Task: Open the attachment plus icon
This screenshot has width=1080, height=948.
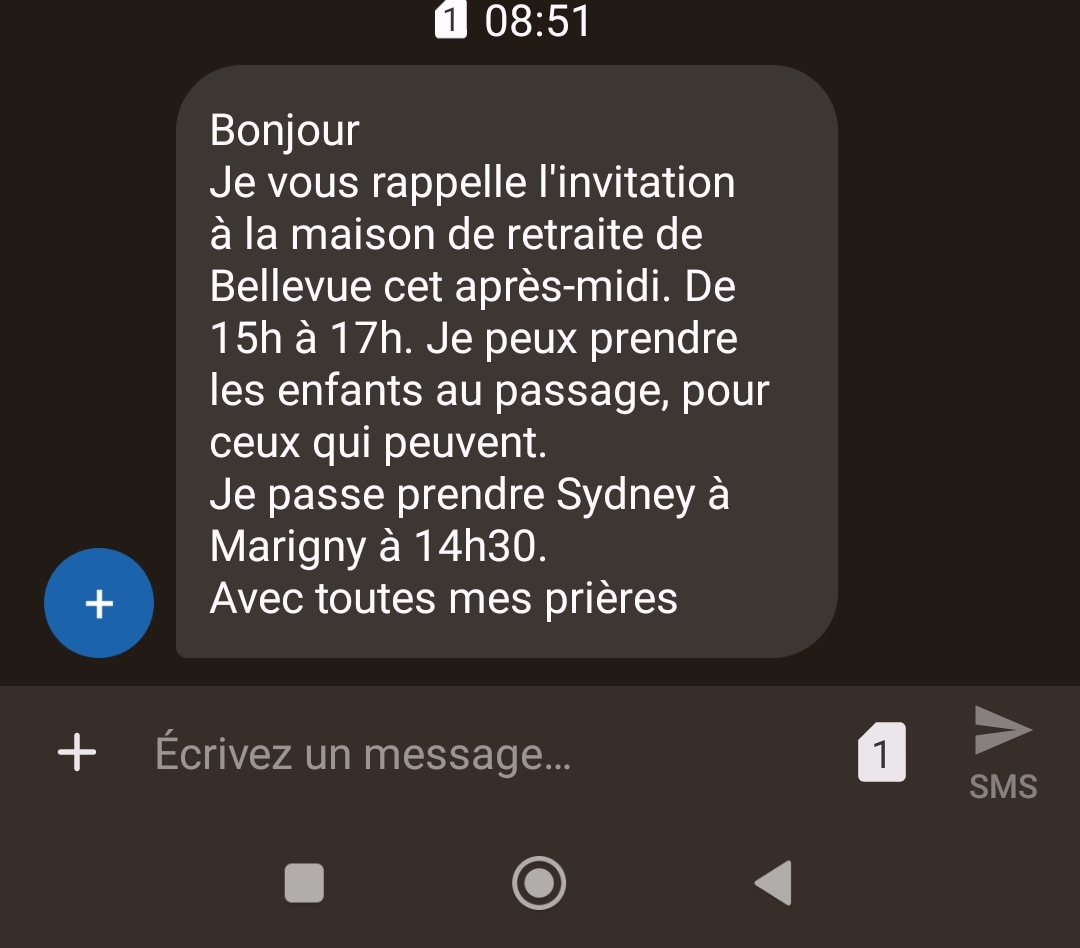Action: [77, 752]
